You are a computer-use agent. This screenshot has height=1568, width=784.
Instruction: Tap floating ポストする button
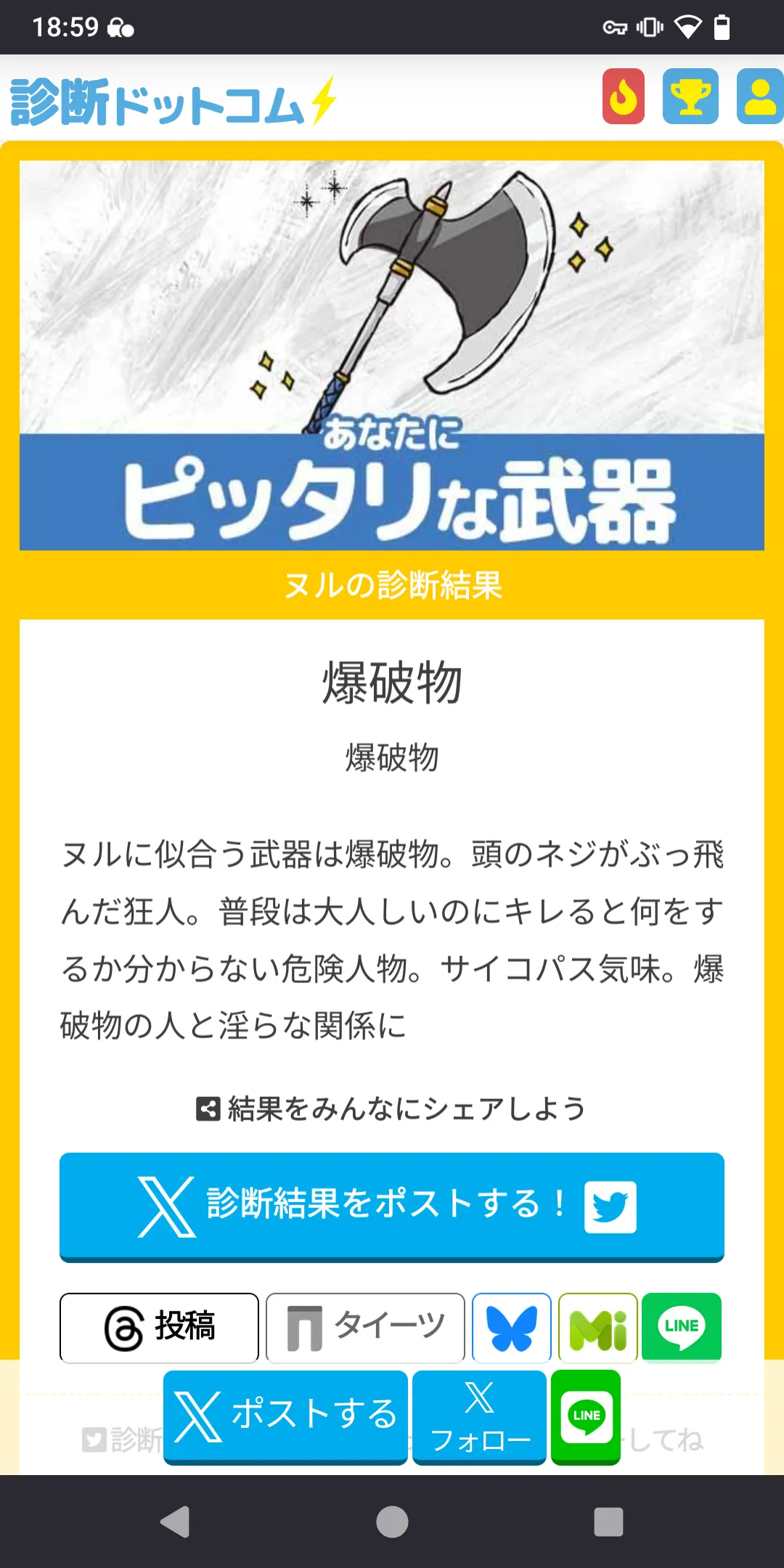(285, 1417)
